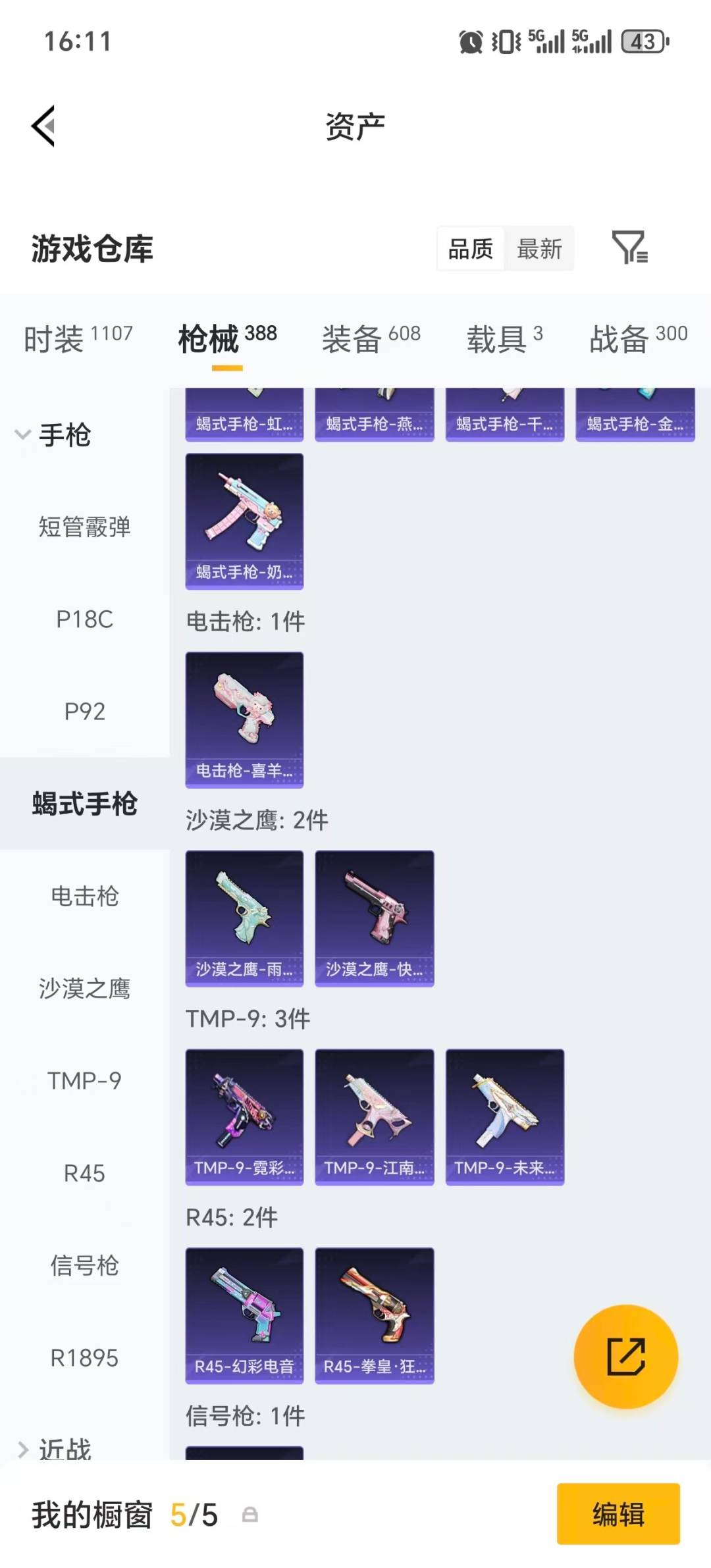Select TMP-9 in the sidebar
The image size is (711, 1568).
point(85,1080)
